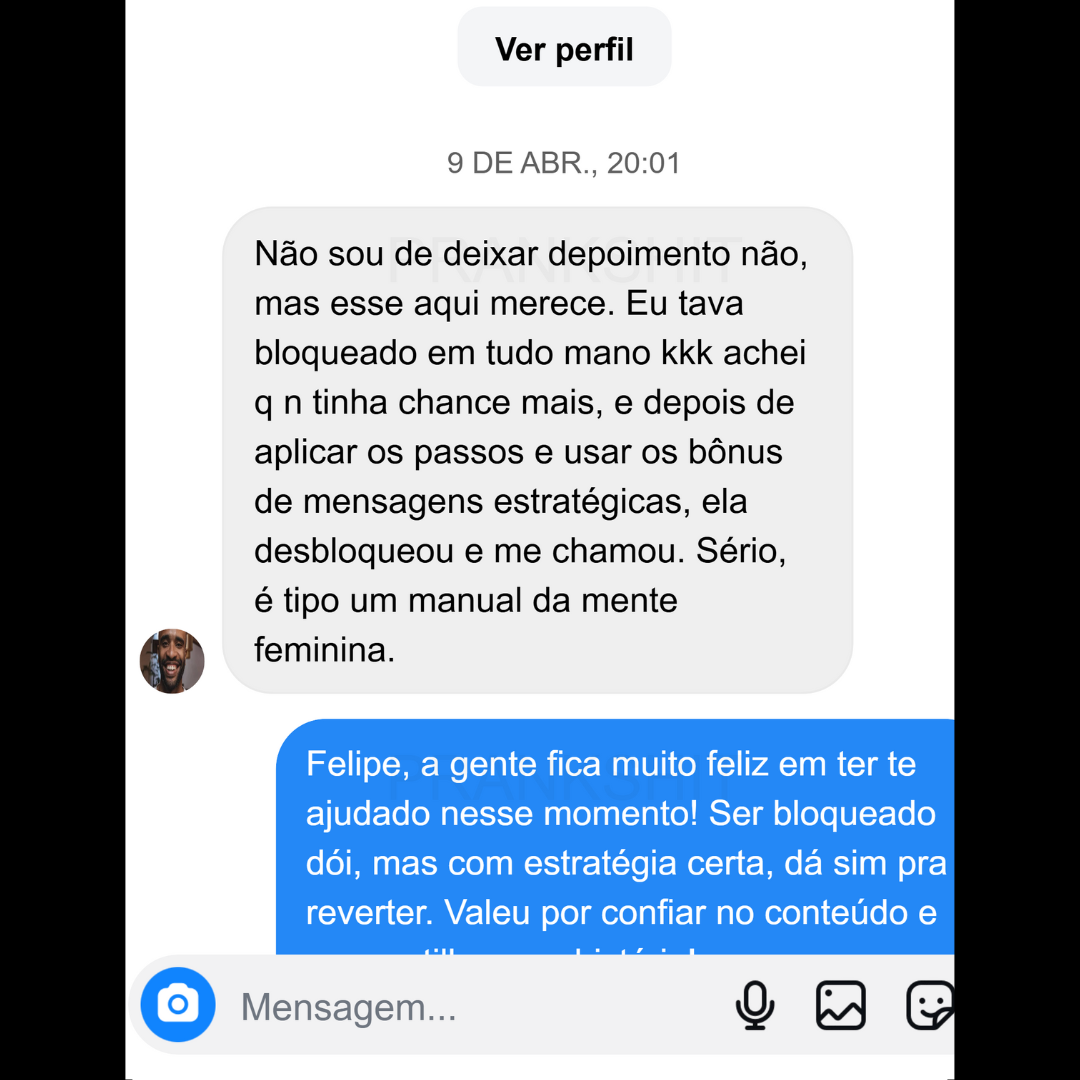The height and width of the screenshot is (1080, 1080).
Task: Attach a photo from gallery
Action: tap(840, 1005)
